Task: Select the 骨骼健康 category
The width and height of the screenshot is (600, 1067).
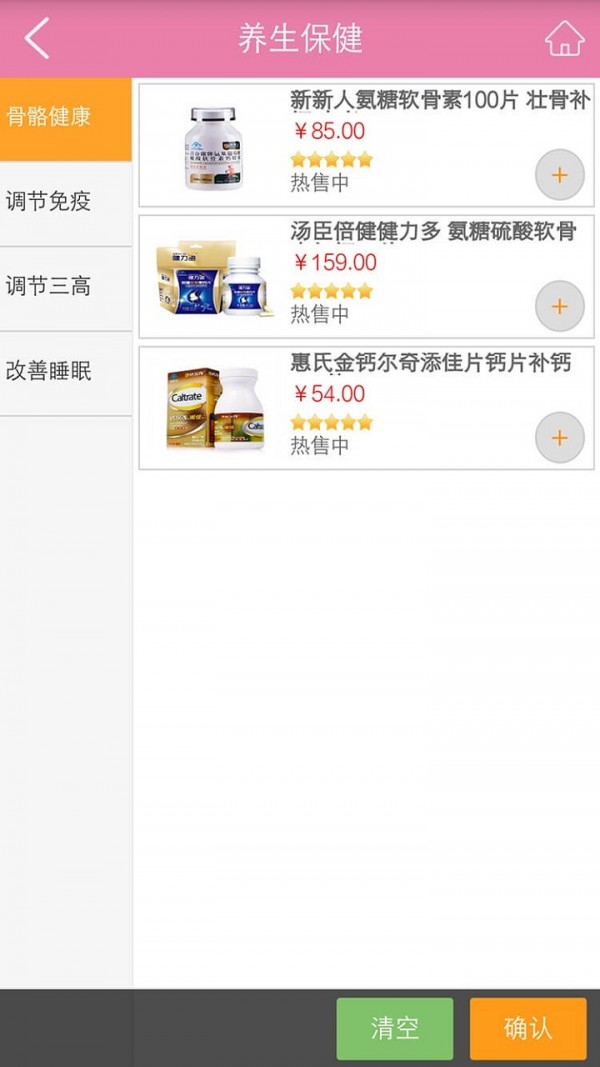Action: click(66, 118)
